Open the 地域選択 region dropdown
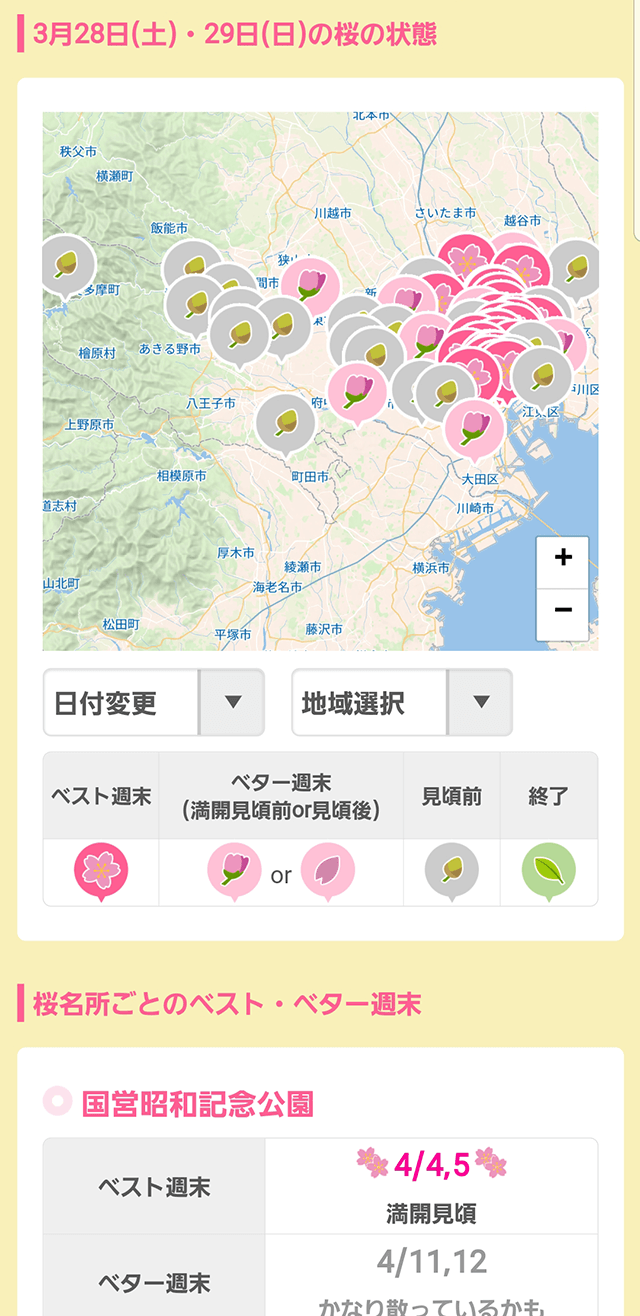The width and height of the screenshot is (640, 1316). point(401,702)
